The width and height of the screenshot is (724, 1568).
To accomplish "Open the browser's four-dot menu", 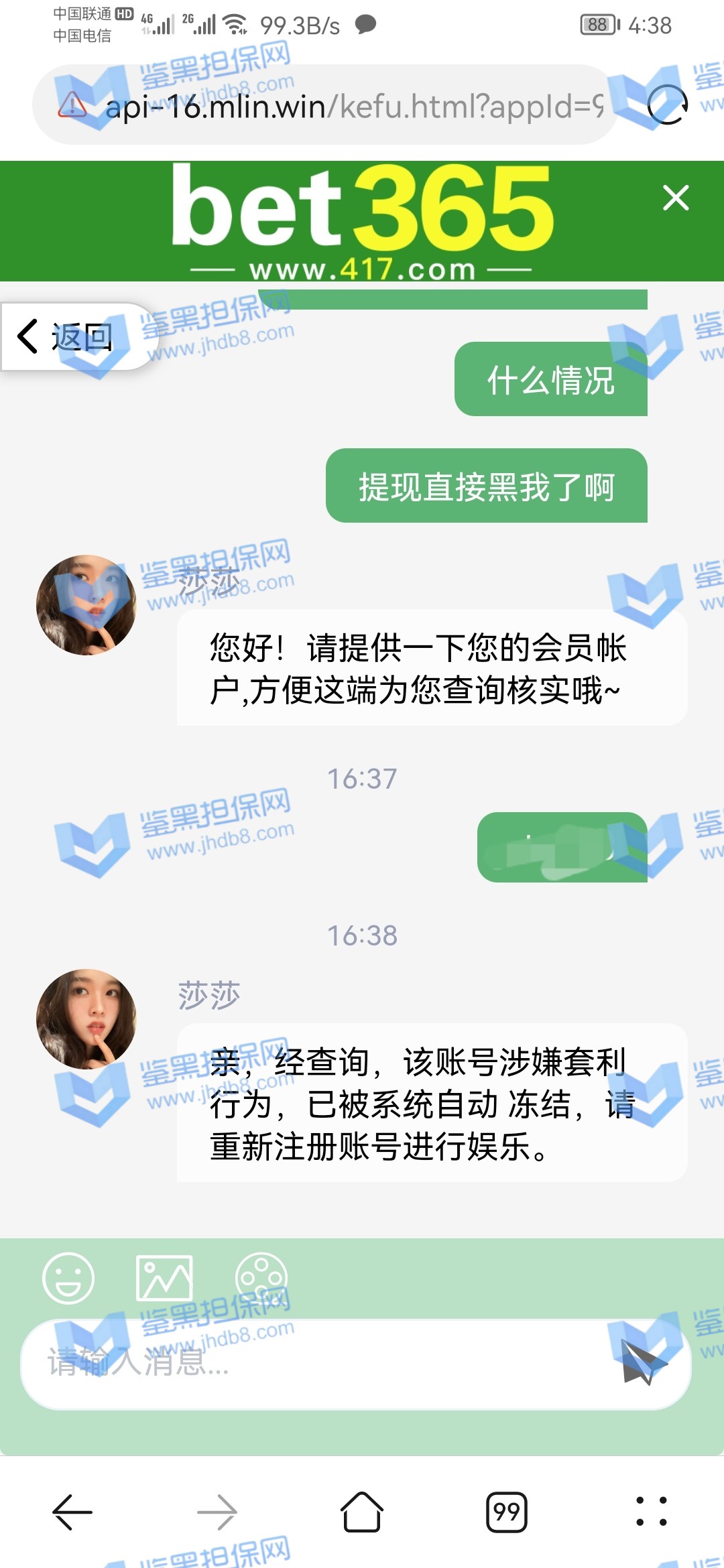I will [x=651, y=1512].
